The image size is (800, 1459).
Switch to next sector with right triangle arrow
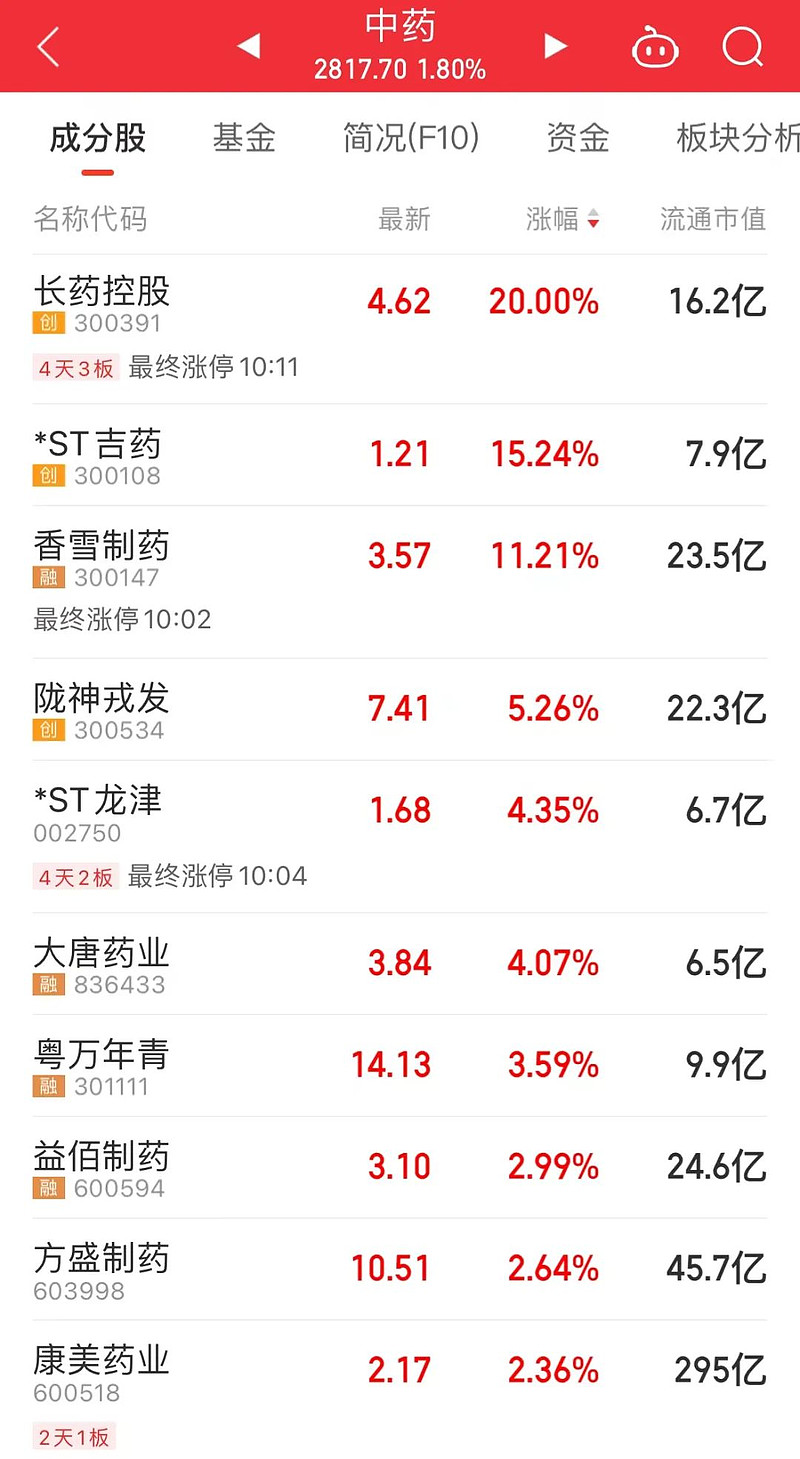556,46
